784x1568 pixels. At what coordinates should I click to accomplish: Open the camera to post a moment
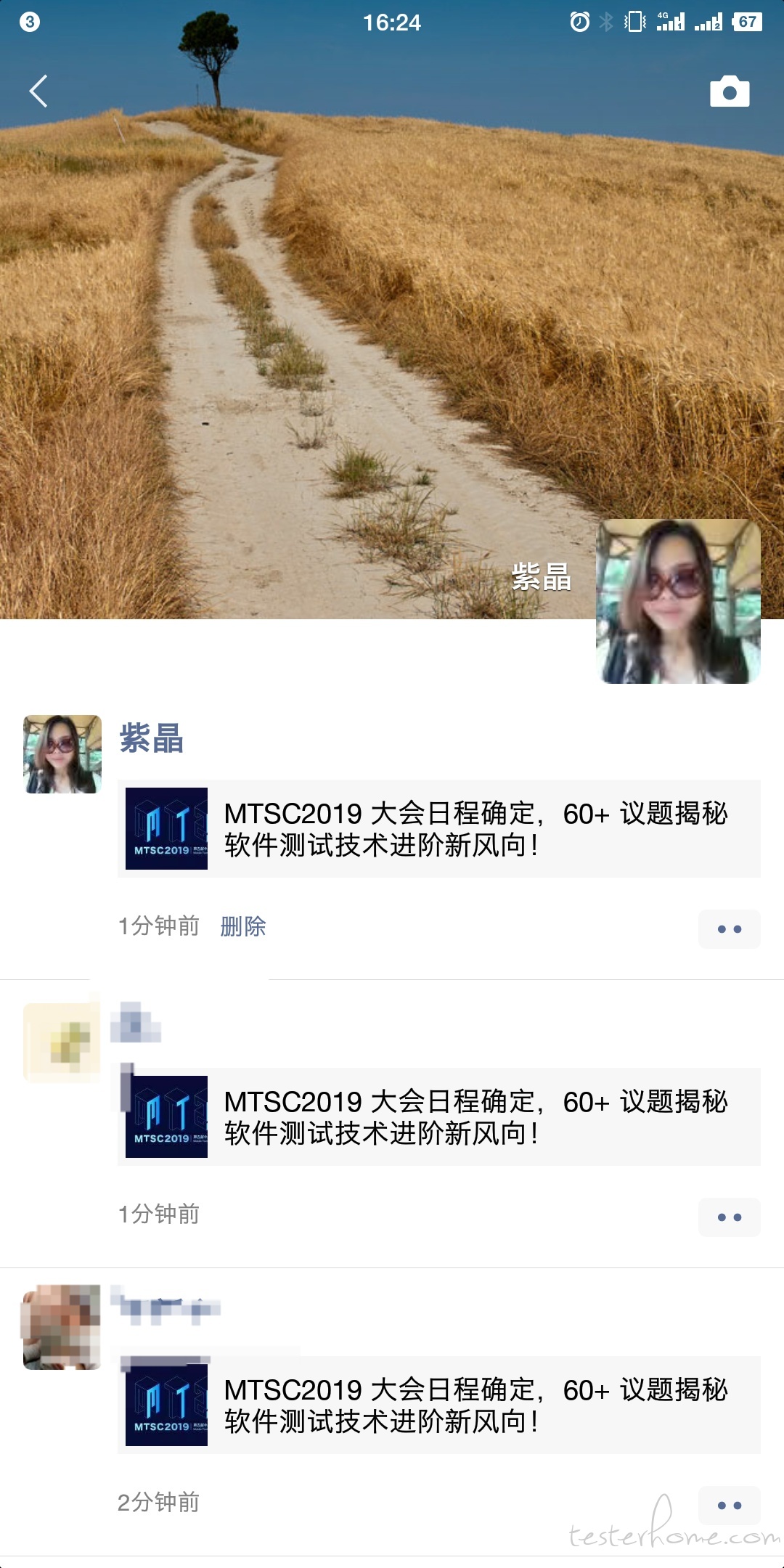tap(729, 92)
